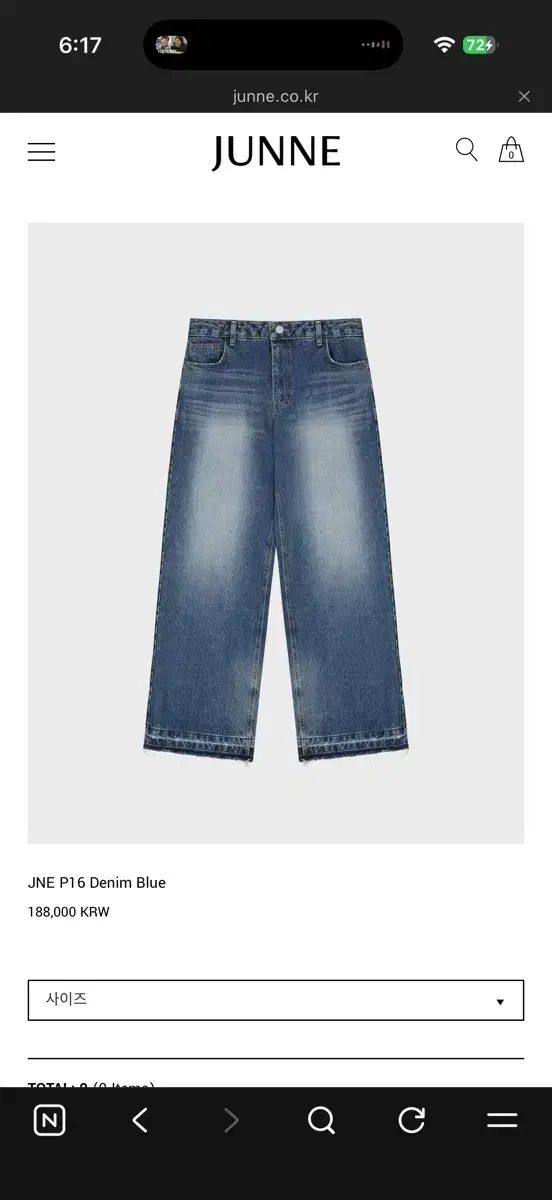Tap the junne.co.kr address bar
This screenshot has height=1200, width=552.
point(275,97)
